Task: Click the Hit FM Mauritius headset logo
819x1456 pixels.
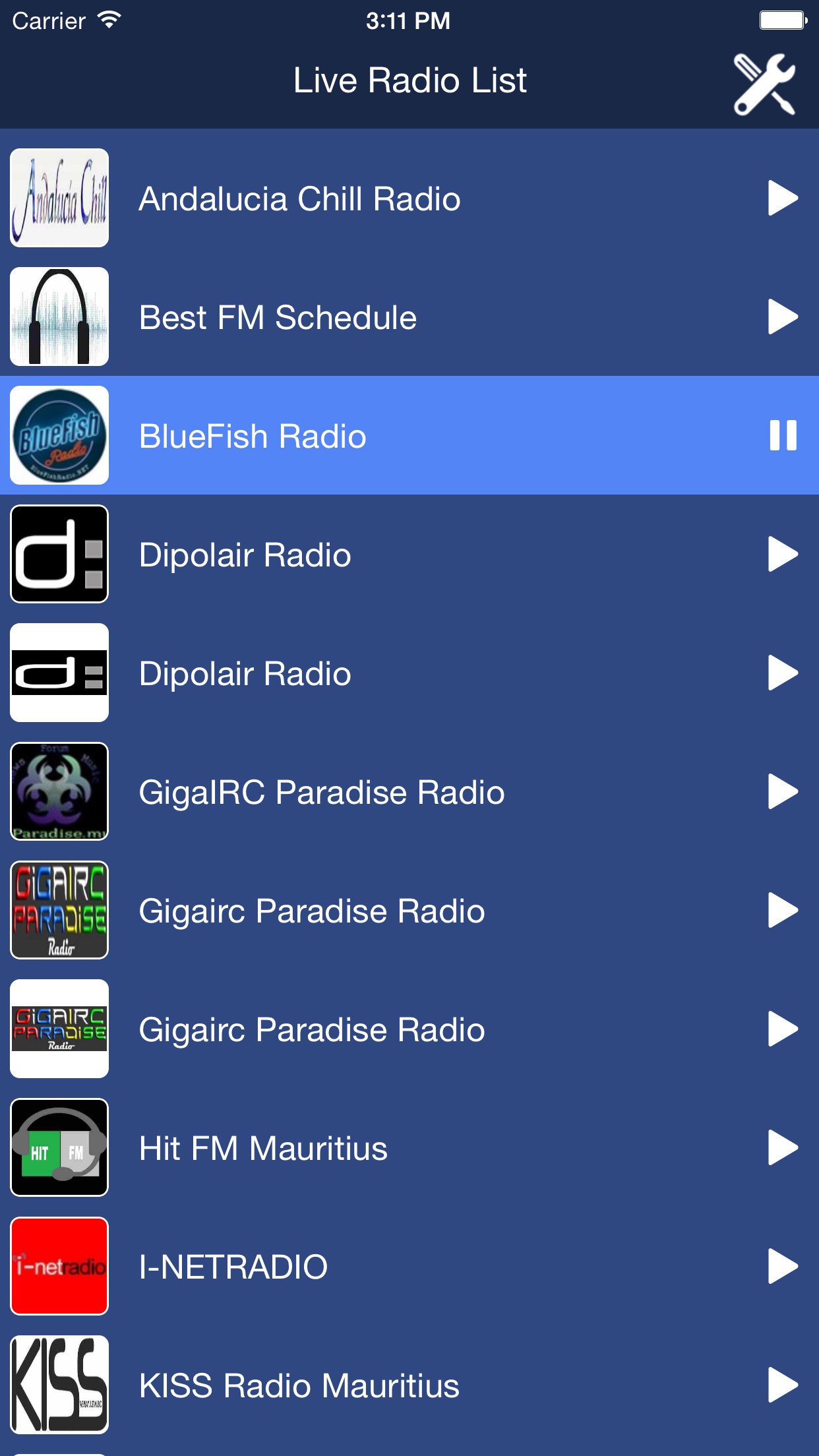Action: pyautogui.click(x=59, y=1147)
